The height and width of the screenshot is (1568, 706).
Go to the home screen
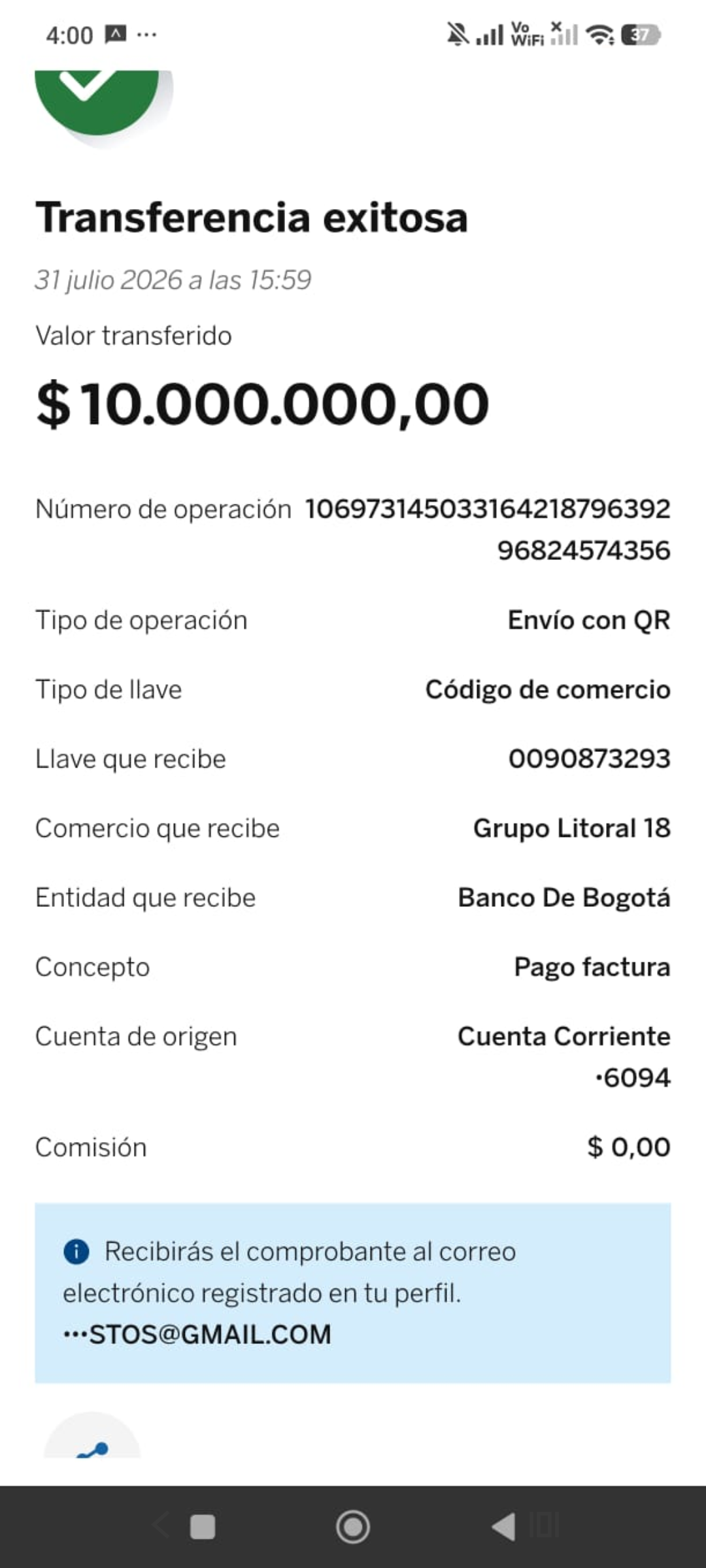pyautogui.click(x=353, y=1527)
